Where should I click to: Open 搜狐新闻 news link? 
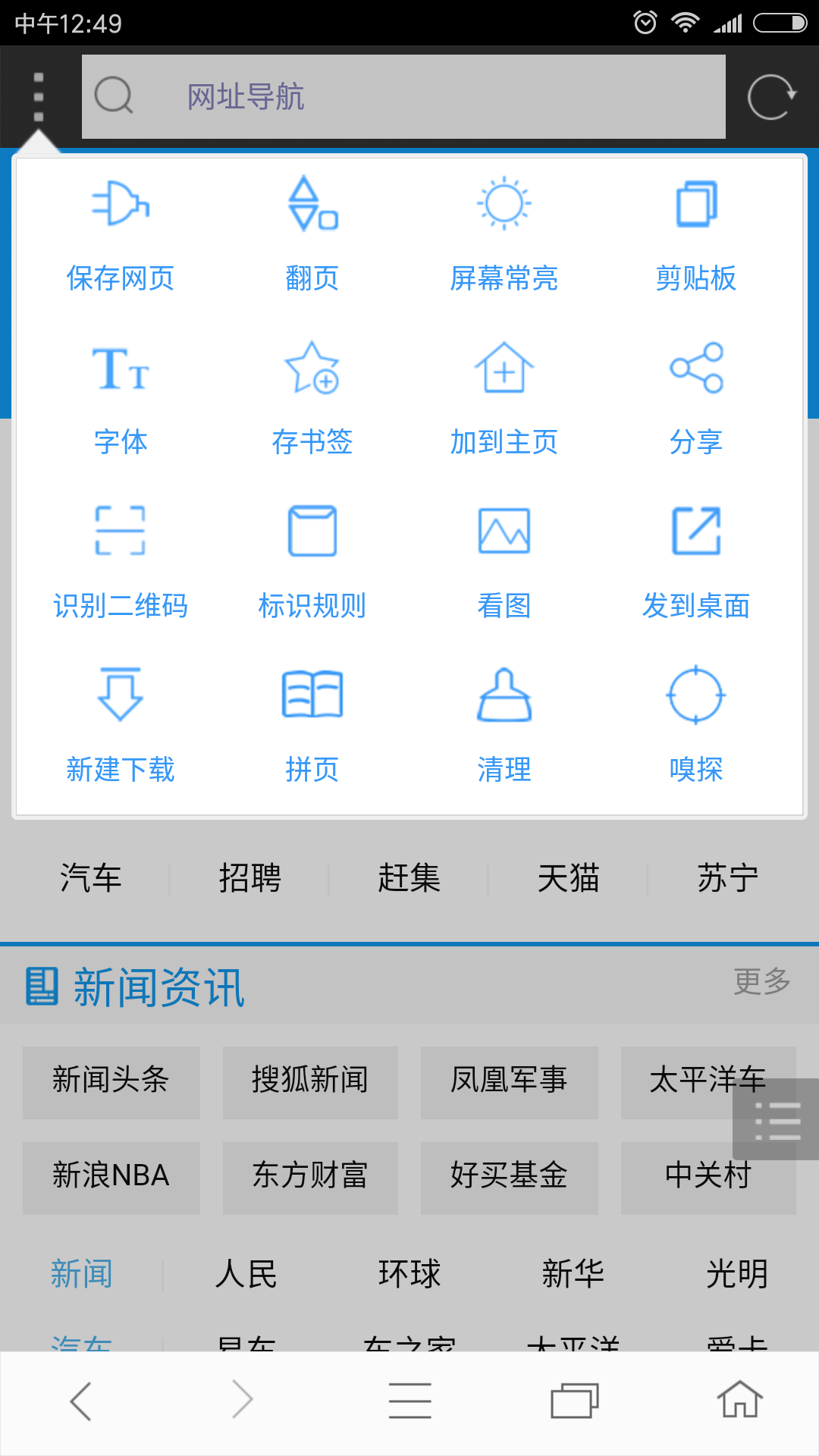[310, 1080]
